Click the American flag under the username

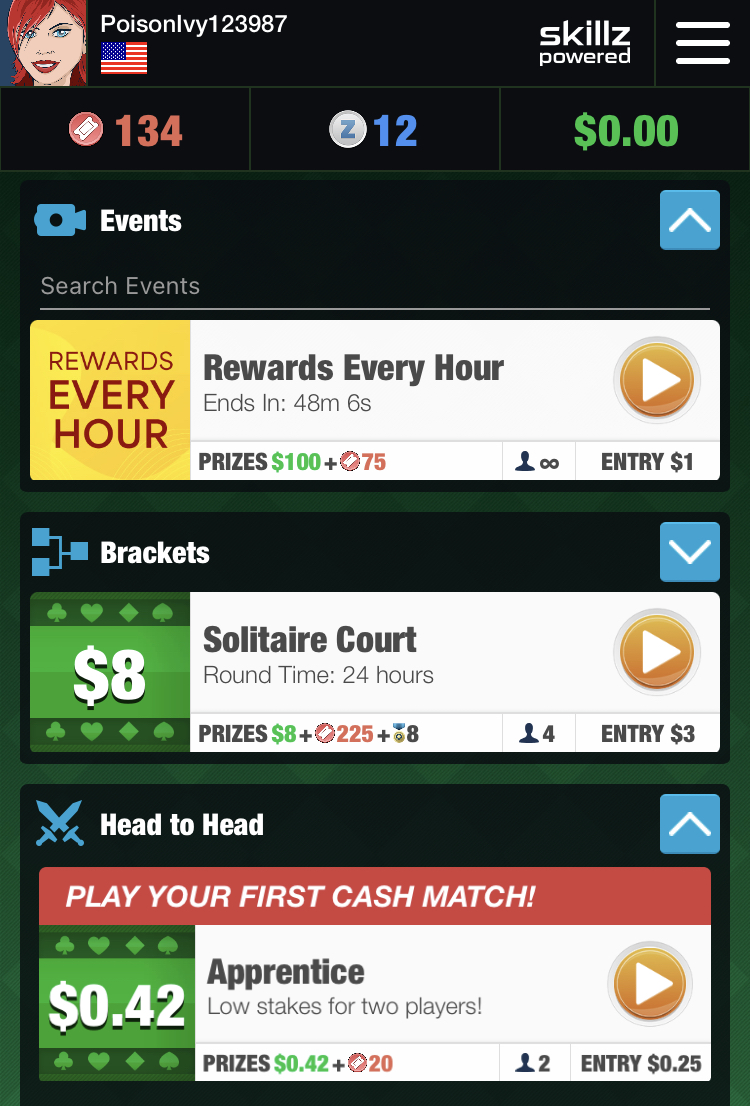pyautogui.click(x=125, y=57)
